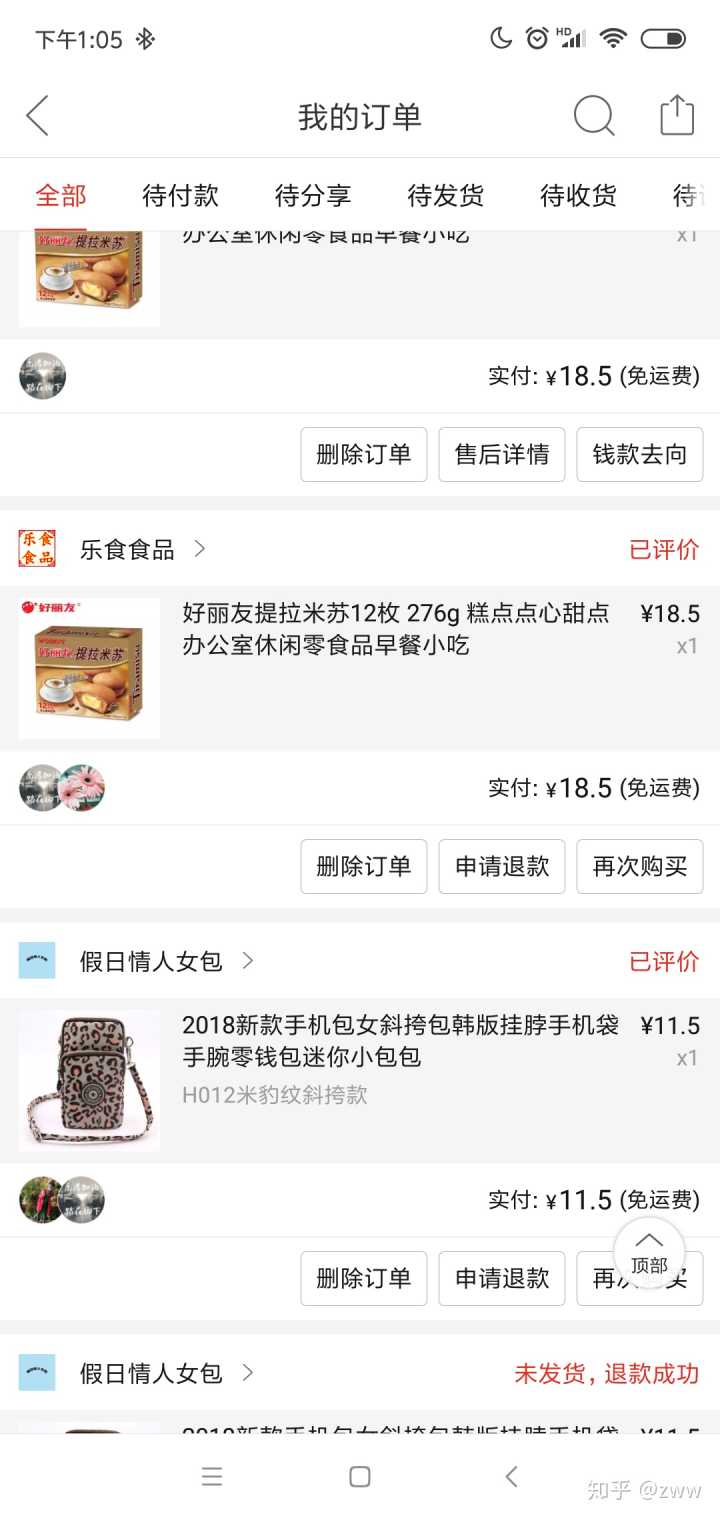This screenshot has width=720, height=1520.
Task: Open the order search icon
Action: point(593,116)
